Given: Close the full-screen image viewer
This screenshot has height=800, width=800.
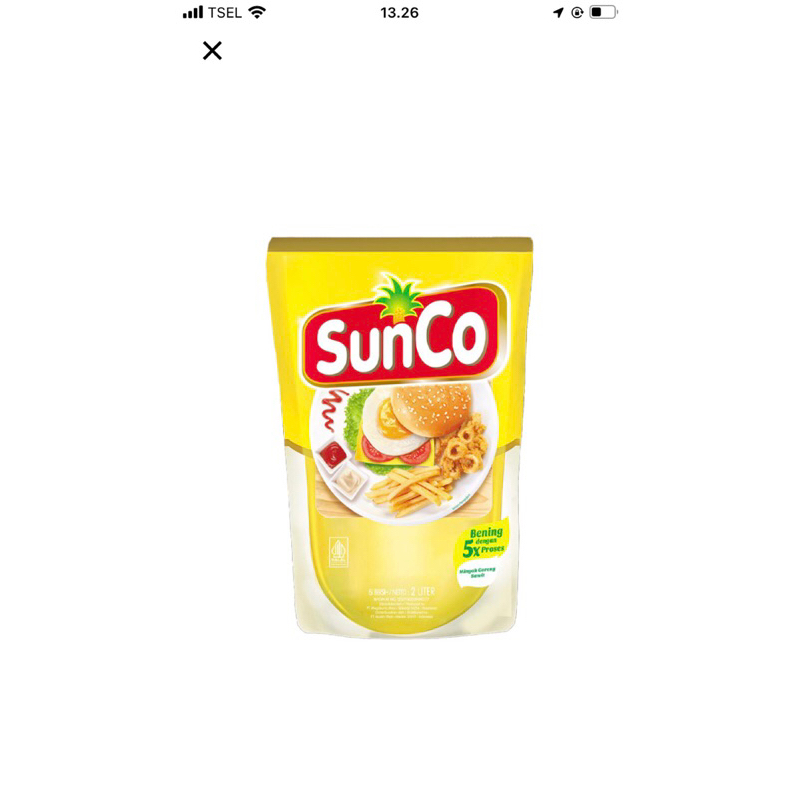Looking at the screenshot, I should (212, 51).
